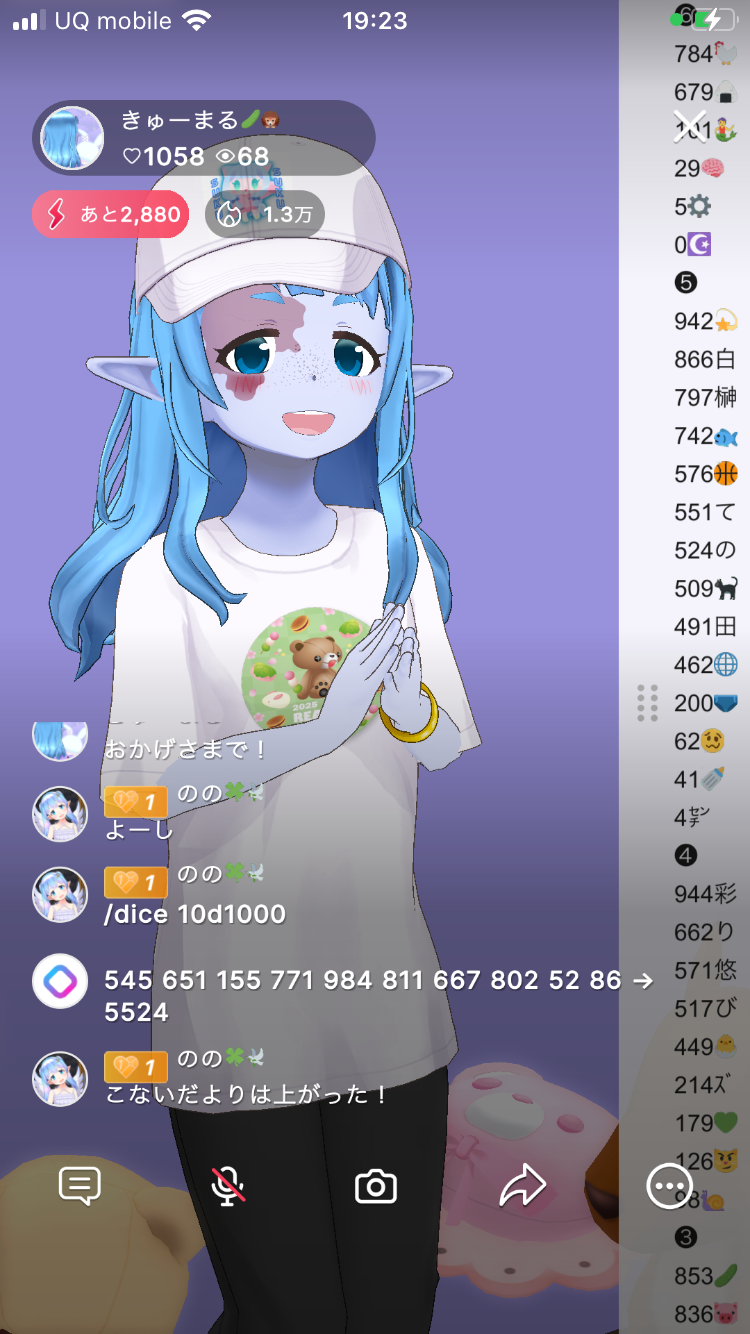This screenshot has height=1334, width=750.
Task: Open the more options menu
Action: click(x=669, y=1186)
